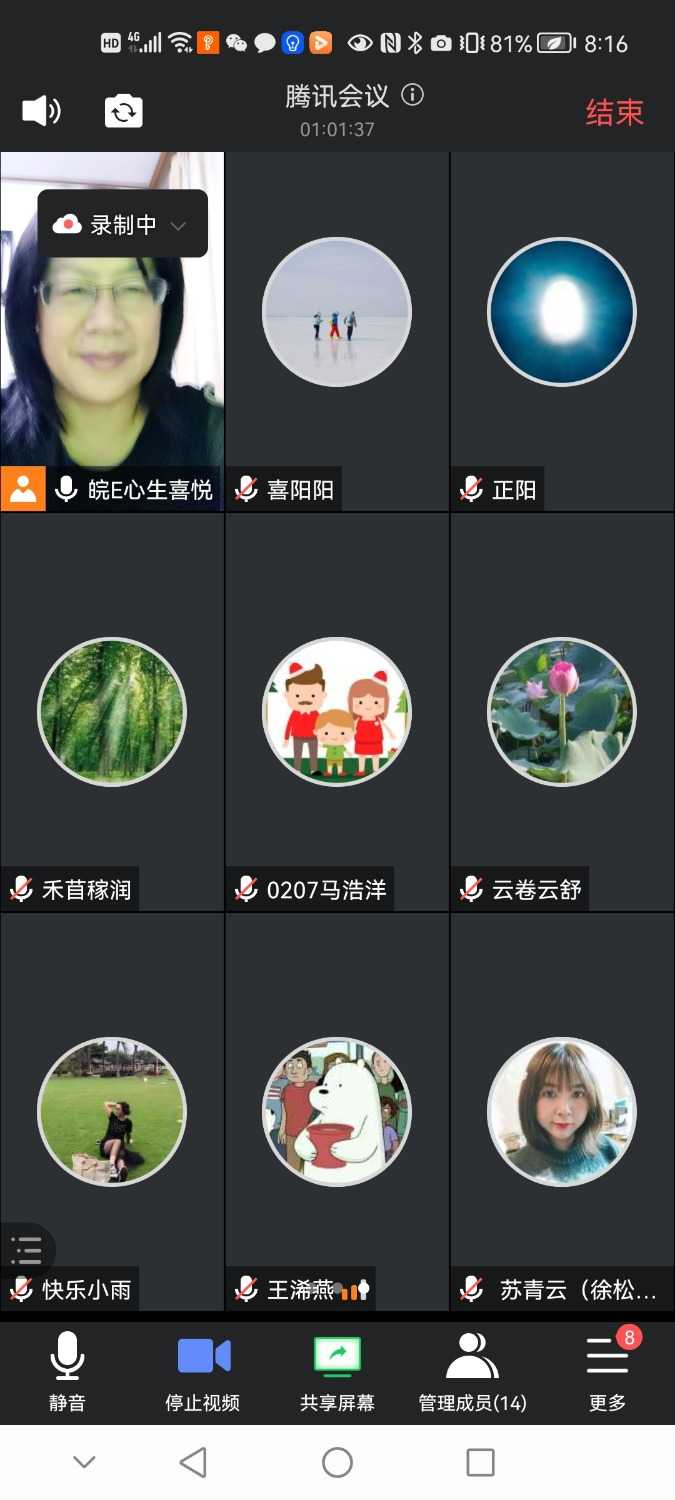This screenshot has width=675, height=1500.
Task: Start 共享屏幕 screen sharing
Action: click(337, 1370)
